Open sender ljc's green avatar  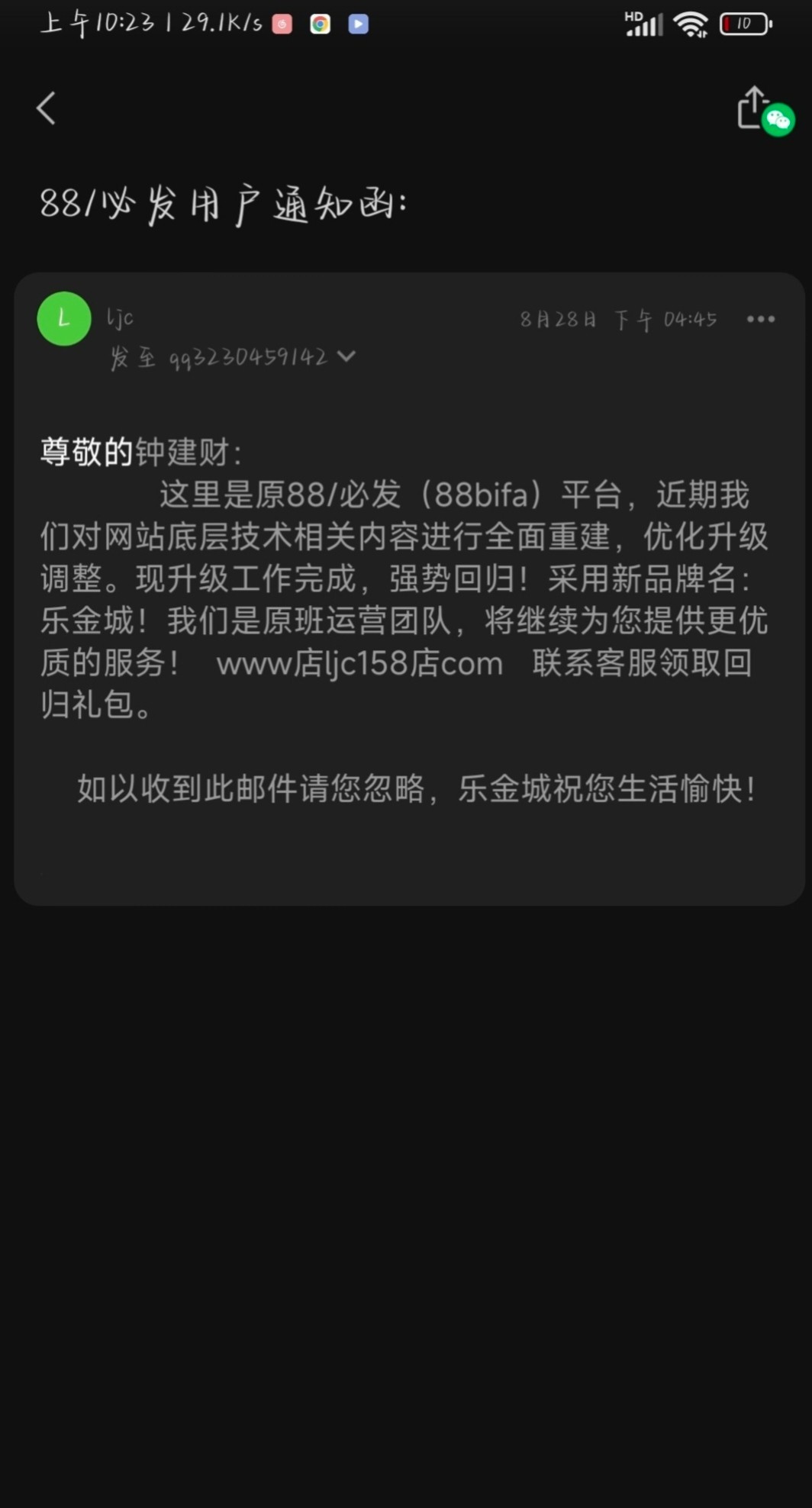tap(64, 319)
